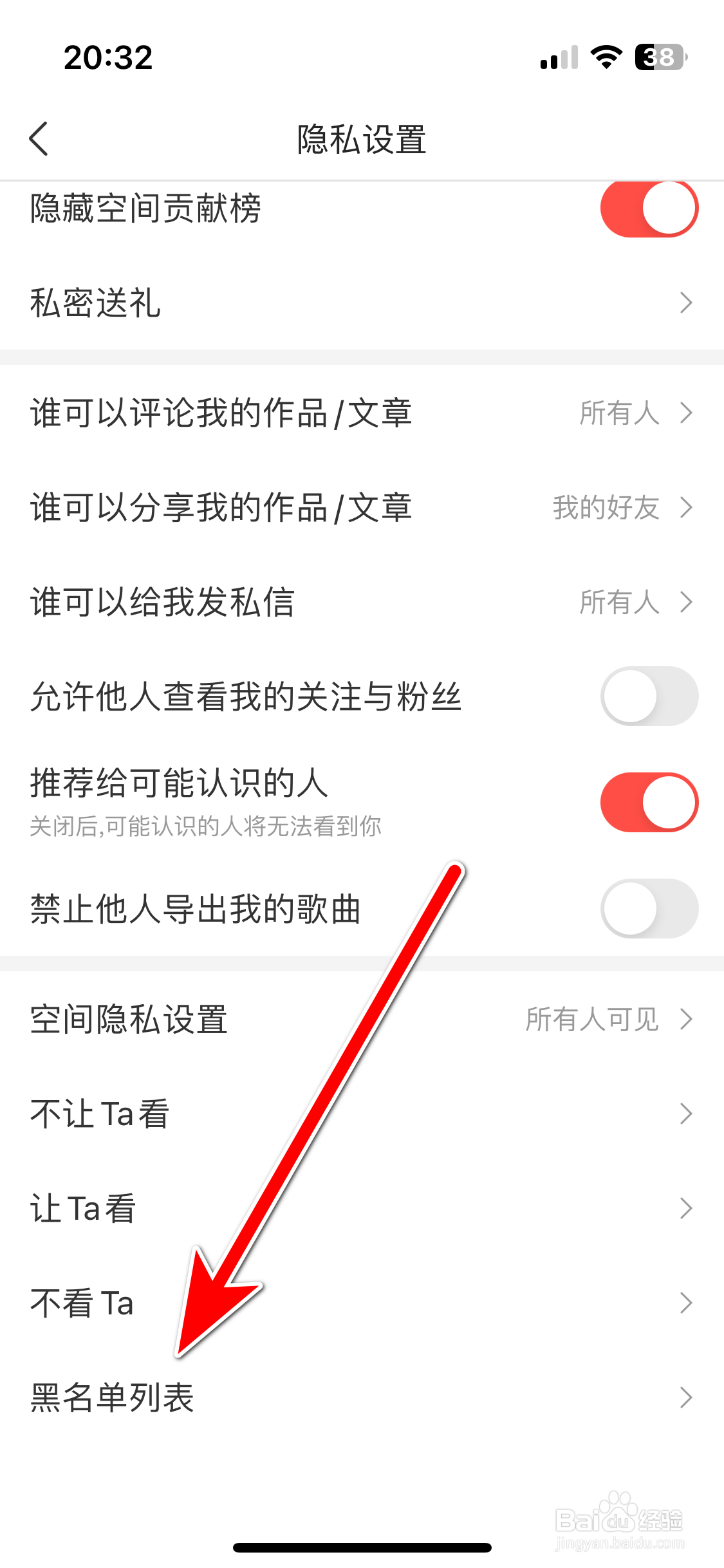Viewport: 724px width, 1568px height.
Task: Open the 黑名单列表 page
Action: (362, 1398)
